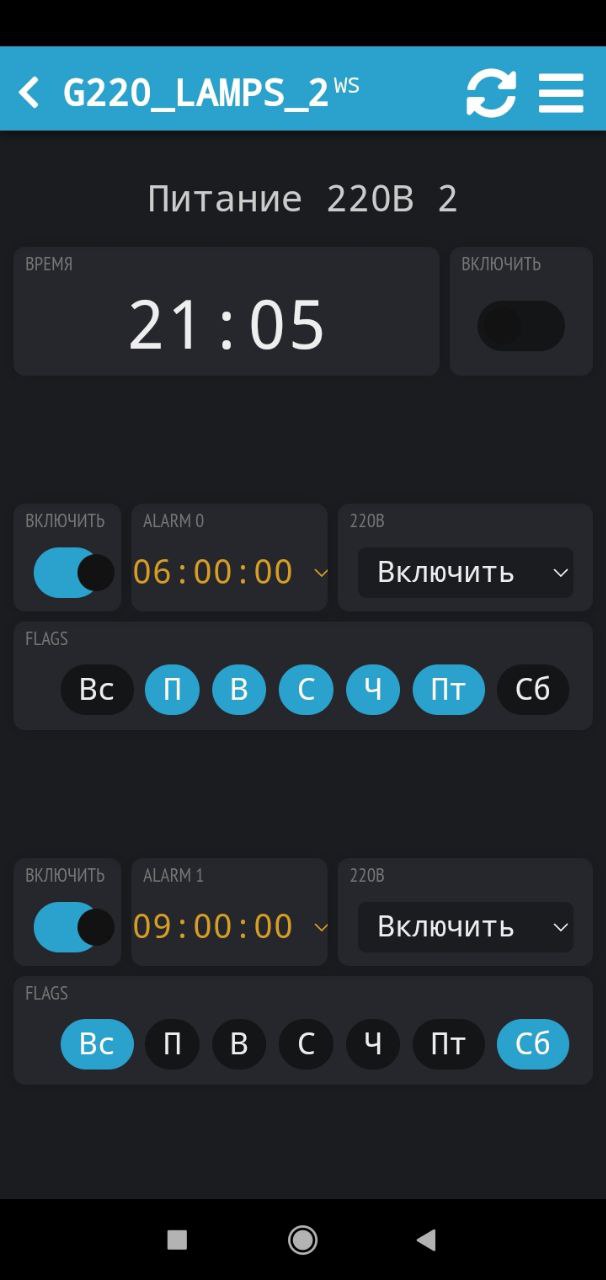Select Вс day for Alarm 0
Screen dimensions: 606x1280
coord(97,690)
